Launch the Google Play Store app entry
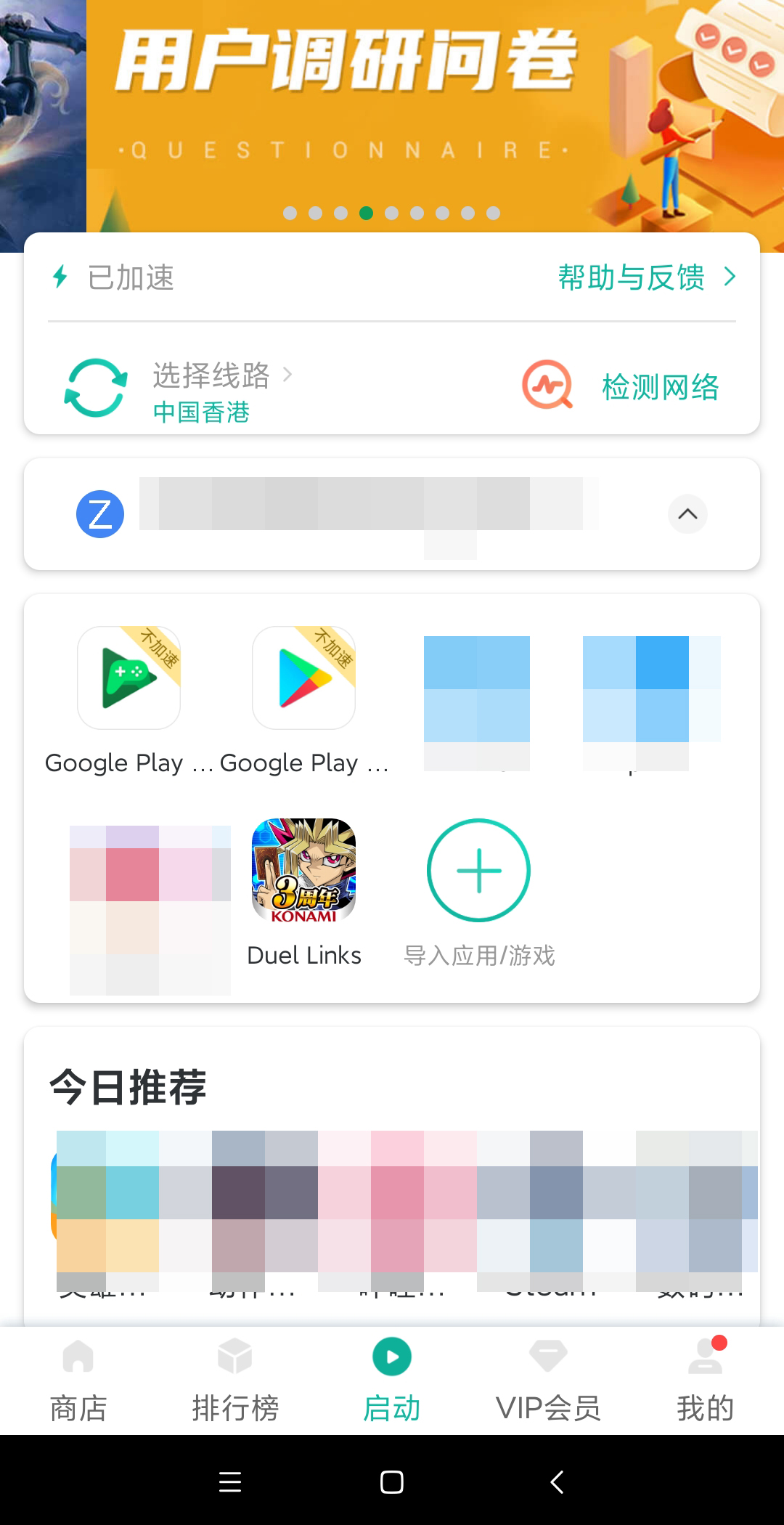This screenshot has width=784, height=1525. pos(303,678)
